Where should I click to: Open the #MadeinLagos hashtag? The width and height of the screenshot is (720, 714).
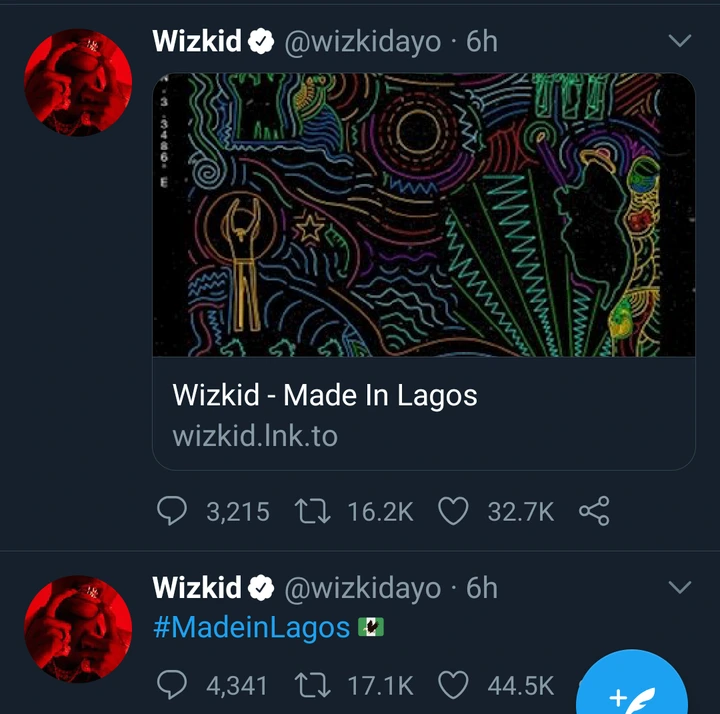(x=251, y=628)
